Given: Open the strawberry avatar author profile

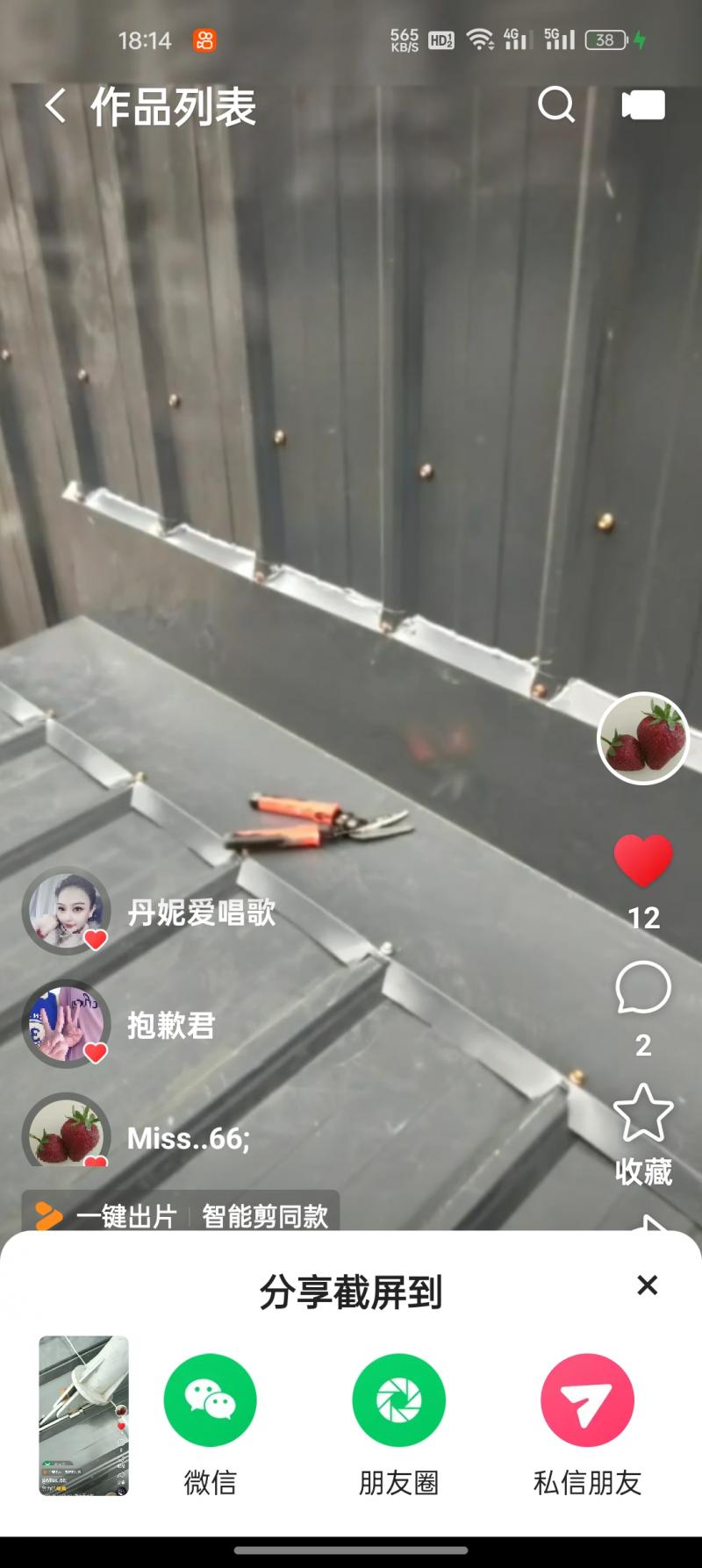Looking at the screenshot, I should 643,738.
